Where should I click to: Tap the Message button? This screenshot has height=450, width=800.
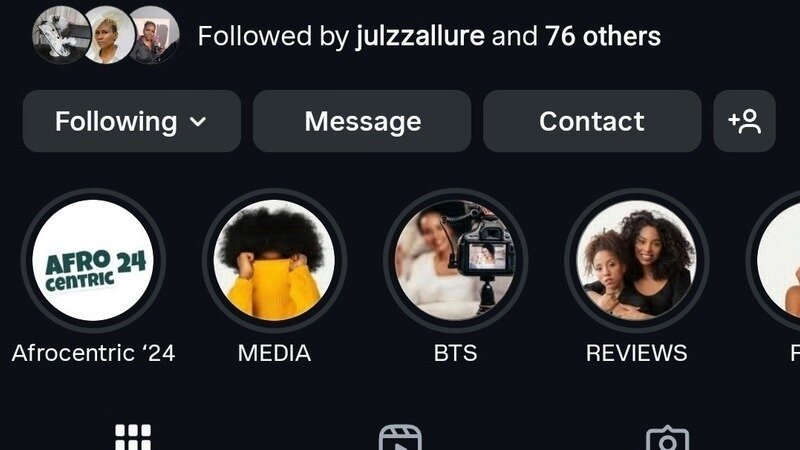pos(362,122)
